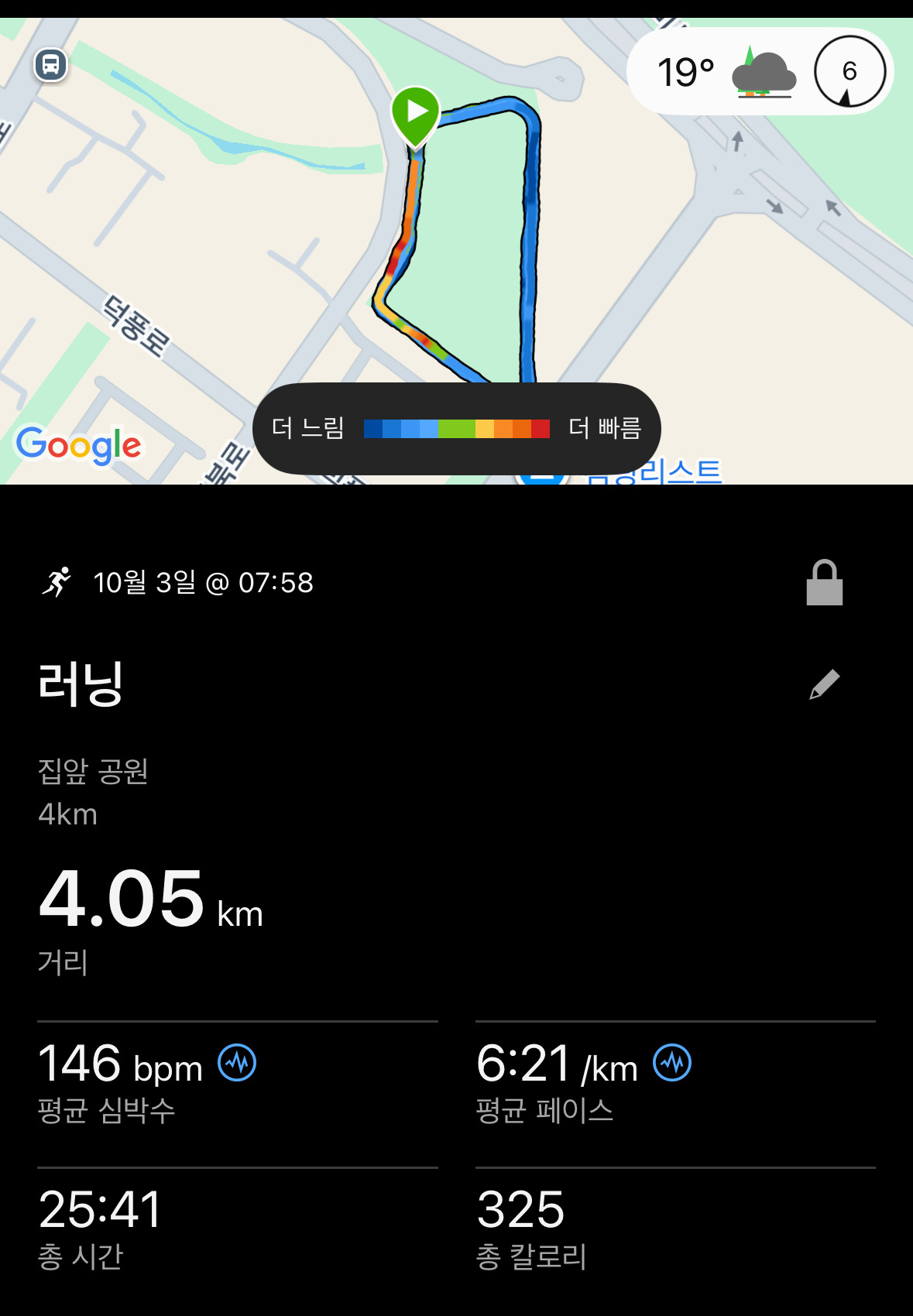Tap the green start marker on the map
The width and height of the screenshot is (913, 1316).
coord(416,114)
